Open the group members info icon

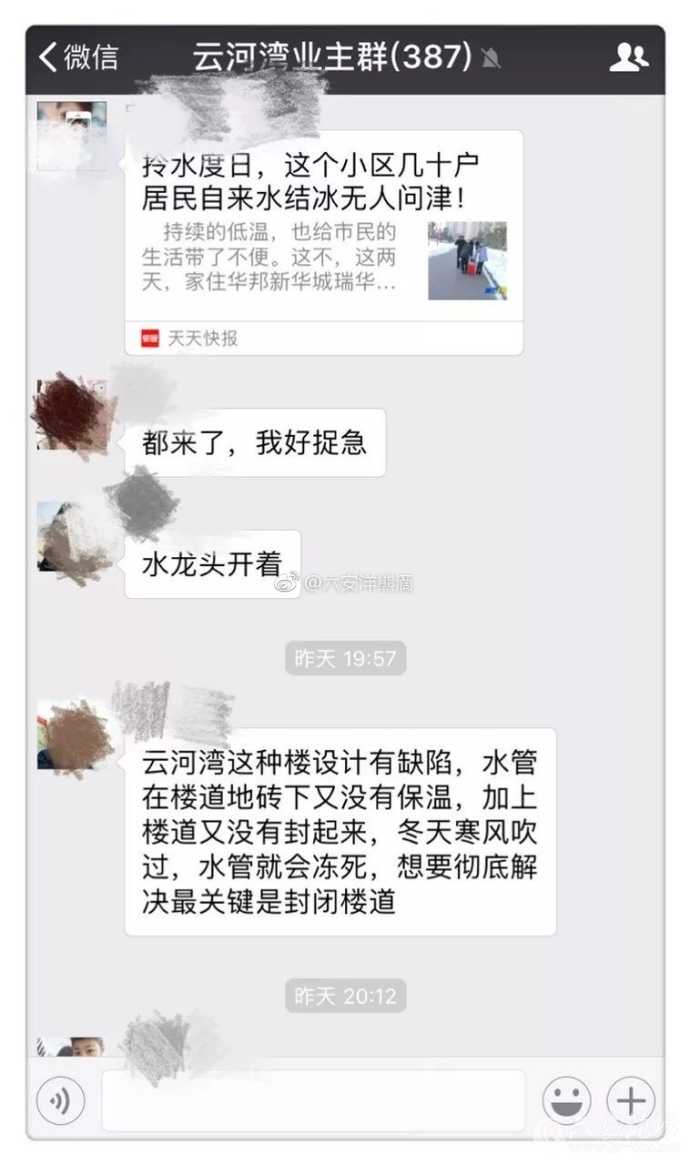coord(628,57)
